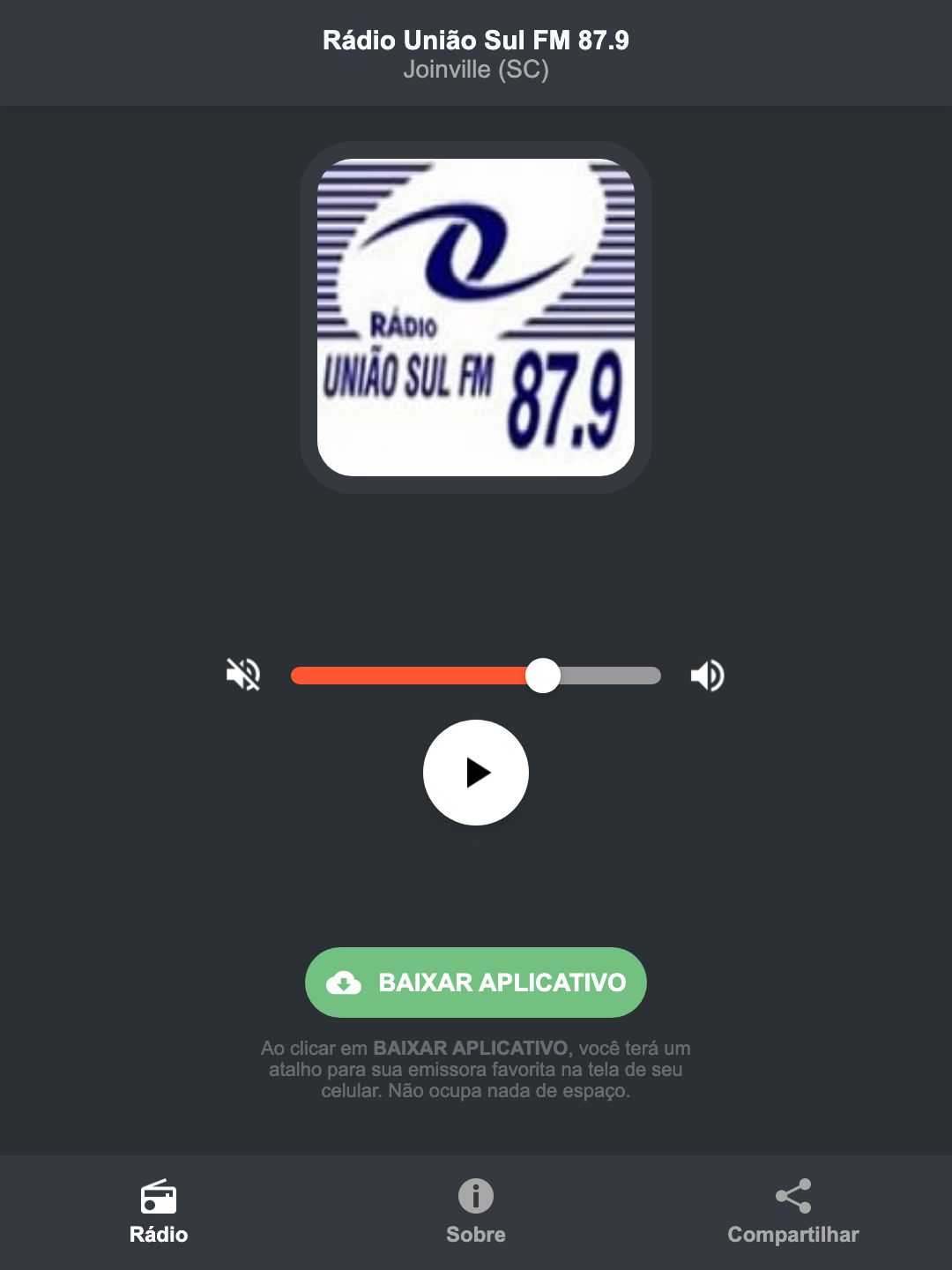Click the station title Rádio União Sul FM 87.9
The image size is (952, 1270).
(475, 39)
